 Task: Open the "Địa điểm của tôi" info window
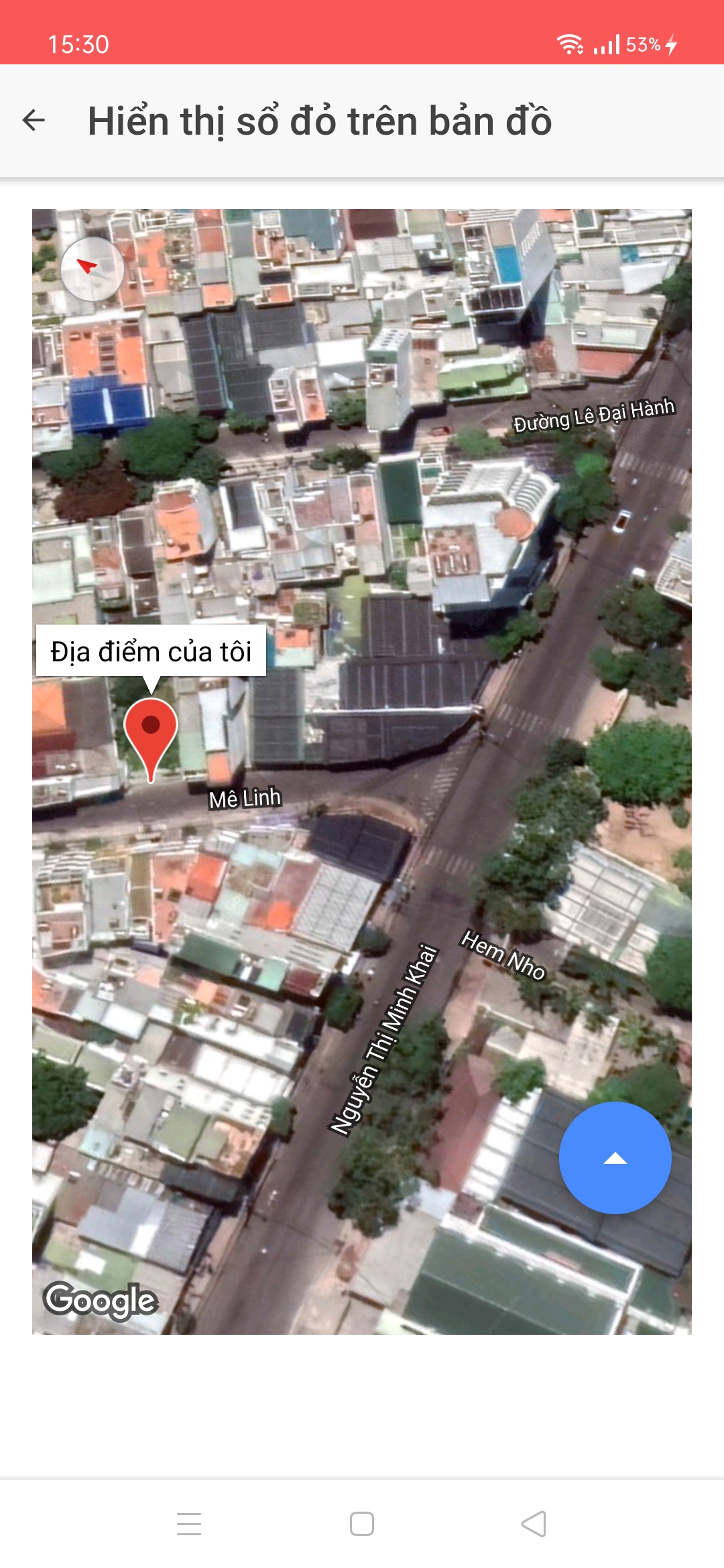(x=151, y=651)
